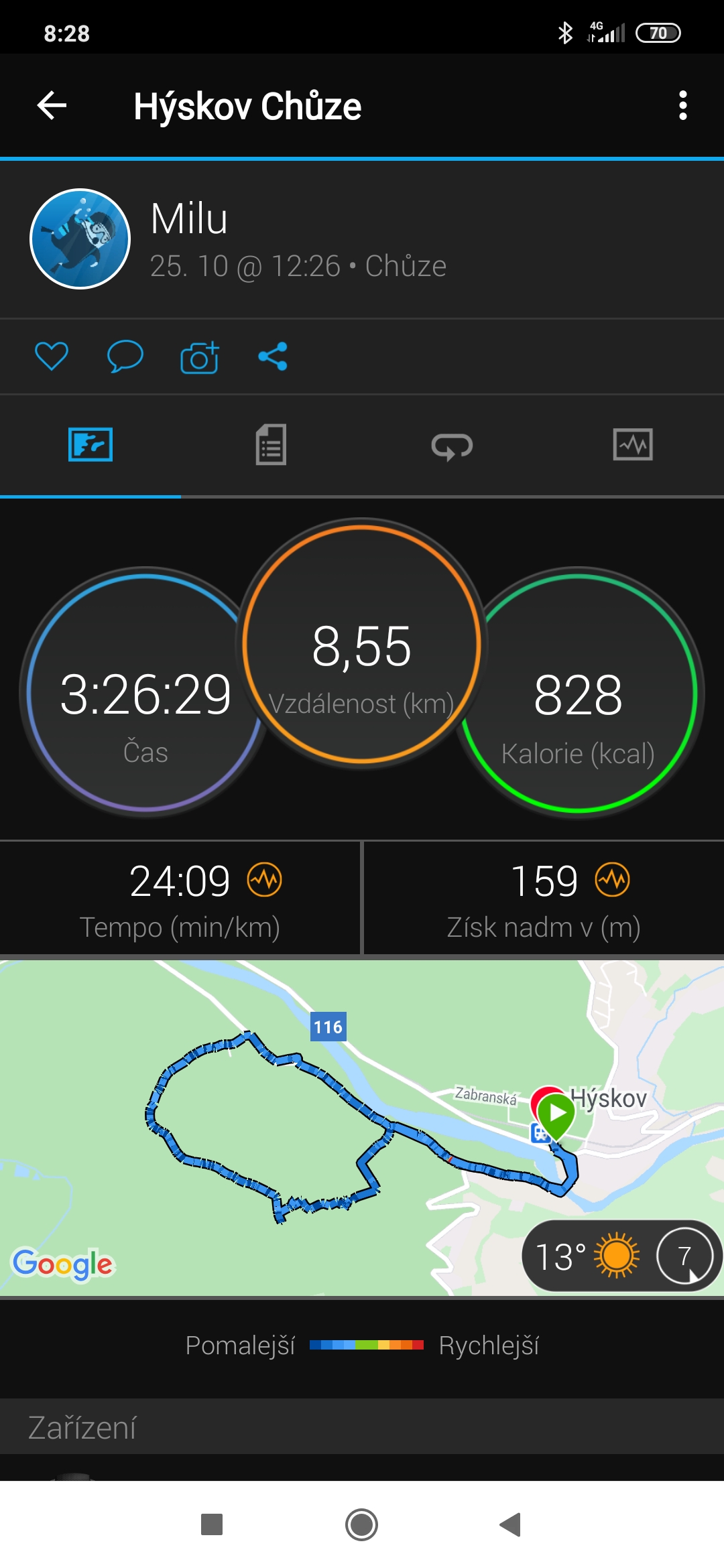Tap the system home button
The image size is (724, 1568).
tap(362, 1525)
